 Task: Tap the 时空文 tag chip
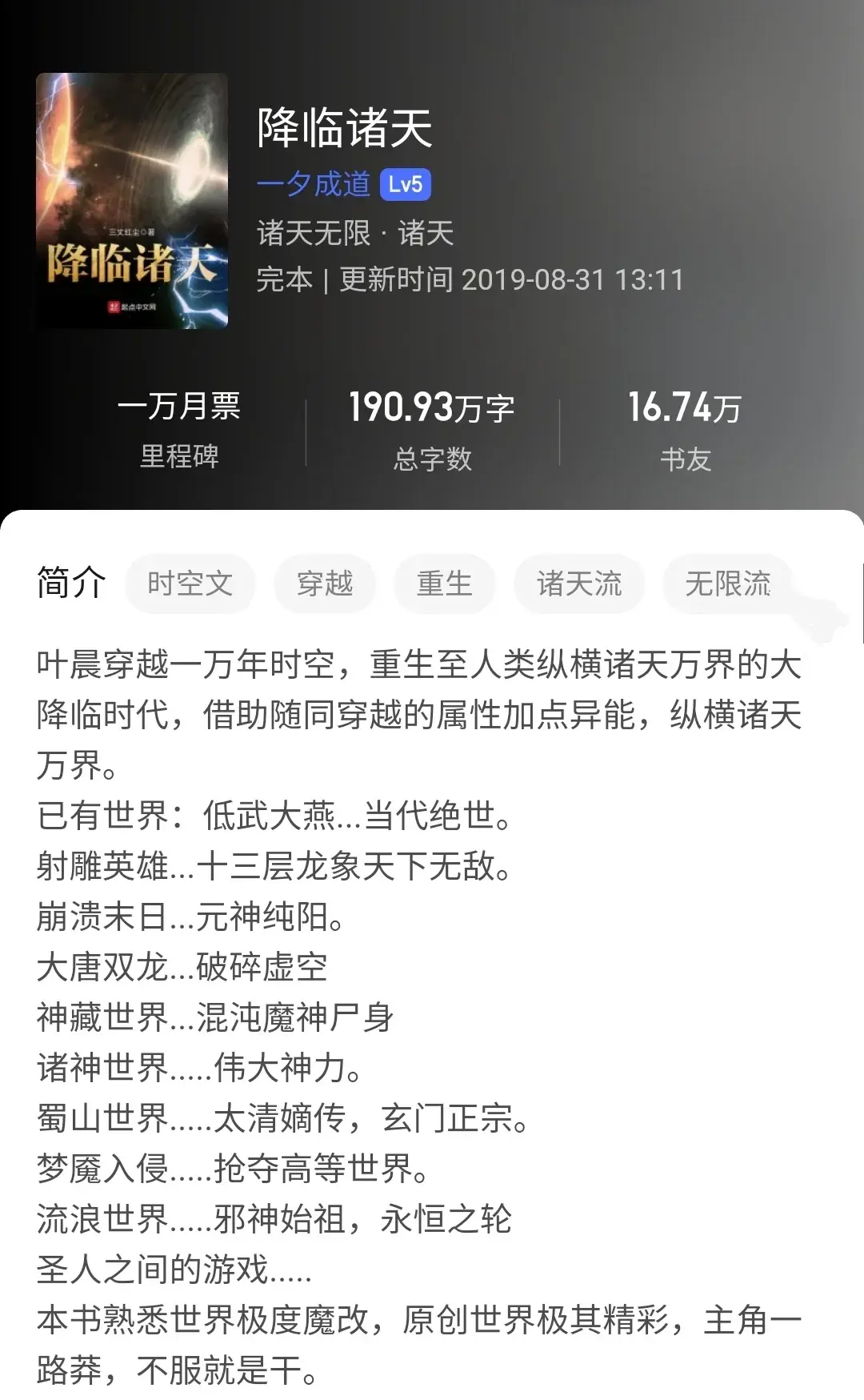click(190, 584)
